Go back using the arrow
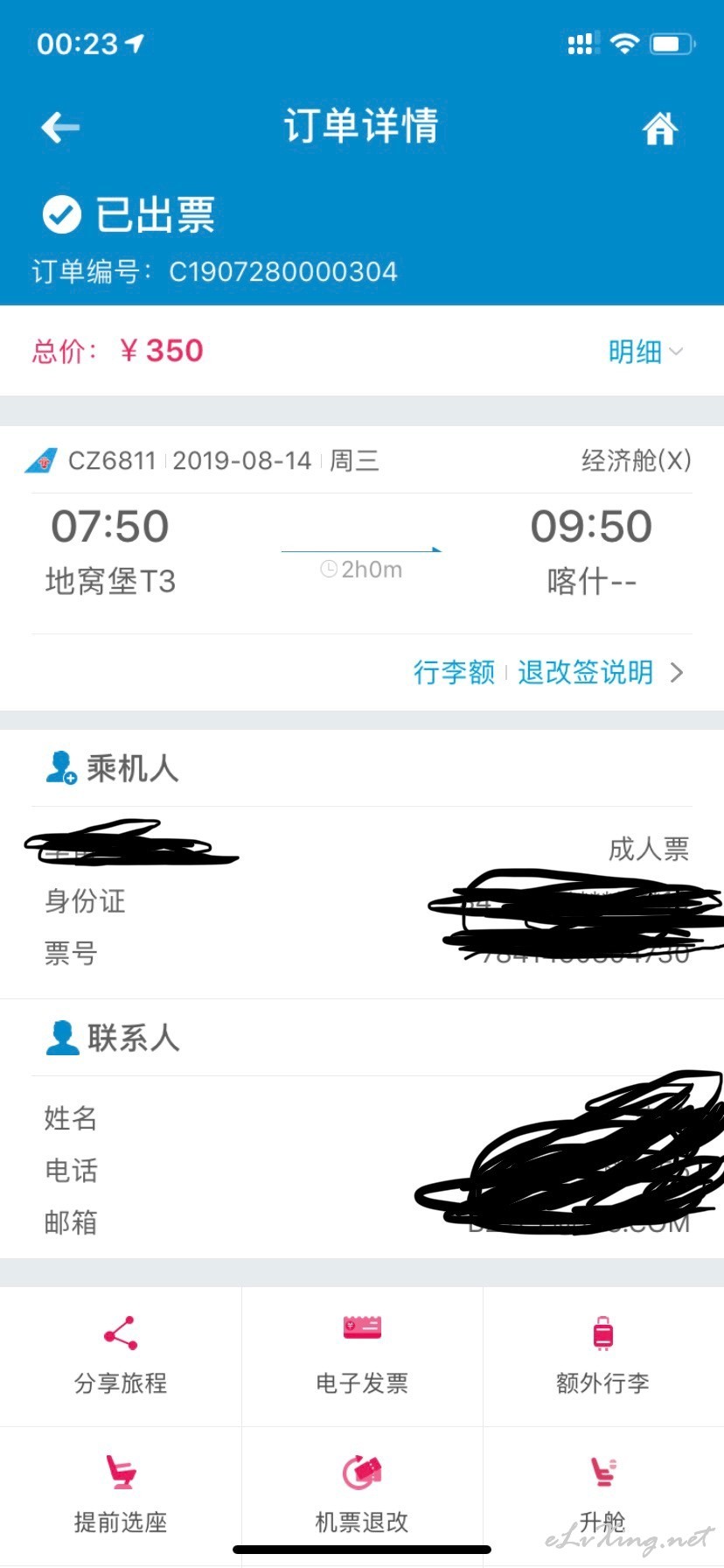This screenshot has height=1568, width=724. pos(60,128)
